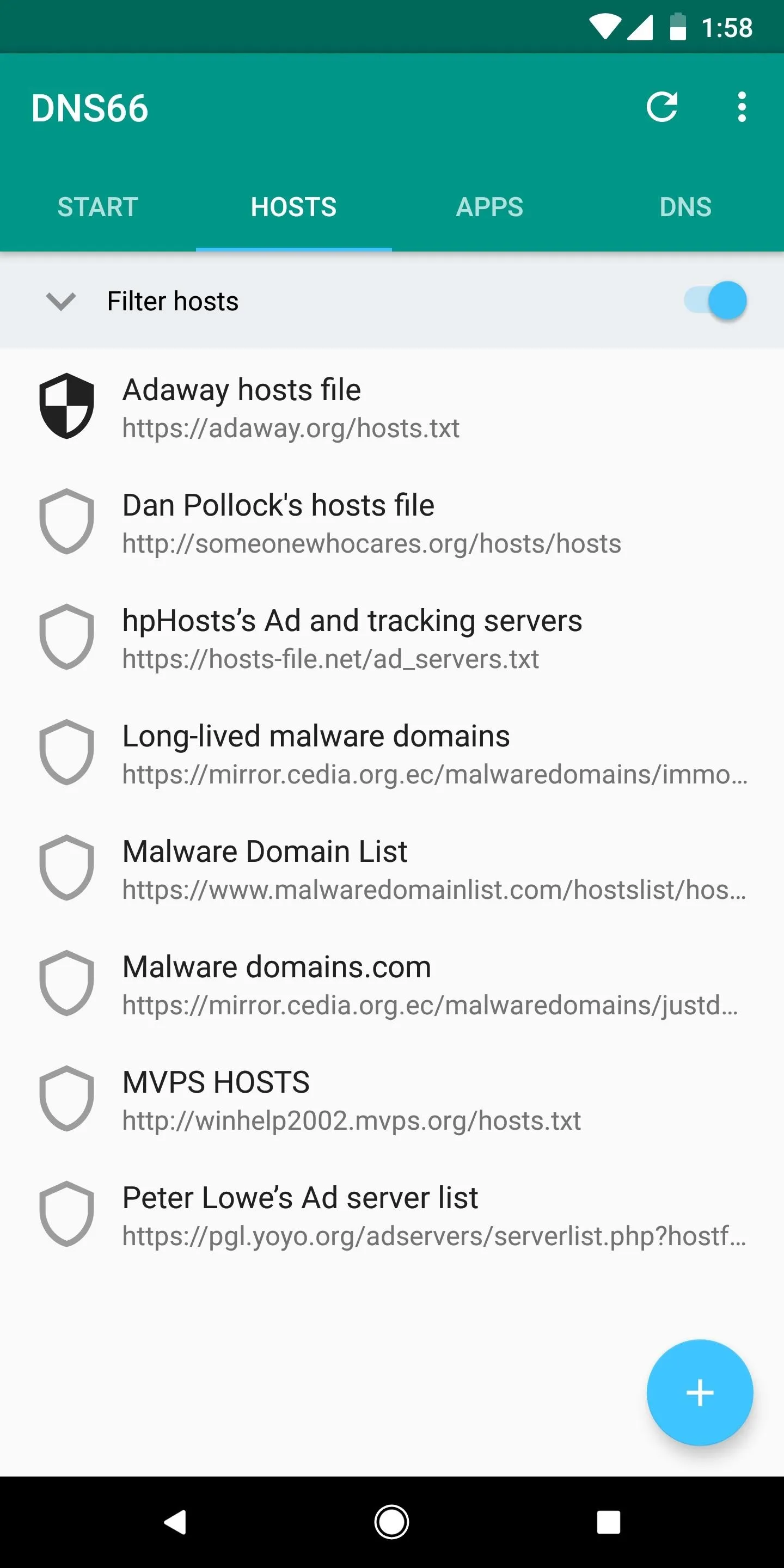Viewport: 784px width, 1568px height.
Task: Switch to the Apps tab
Action: (x=490, y=207)
